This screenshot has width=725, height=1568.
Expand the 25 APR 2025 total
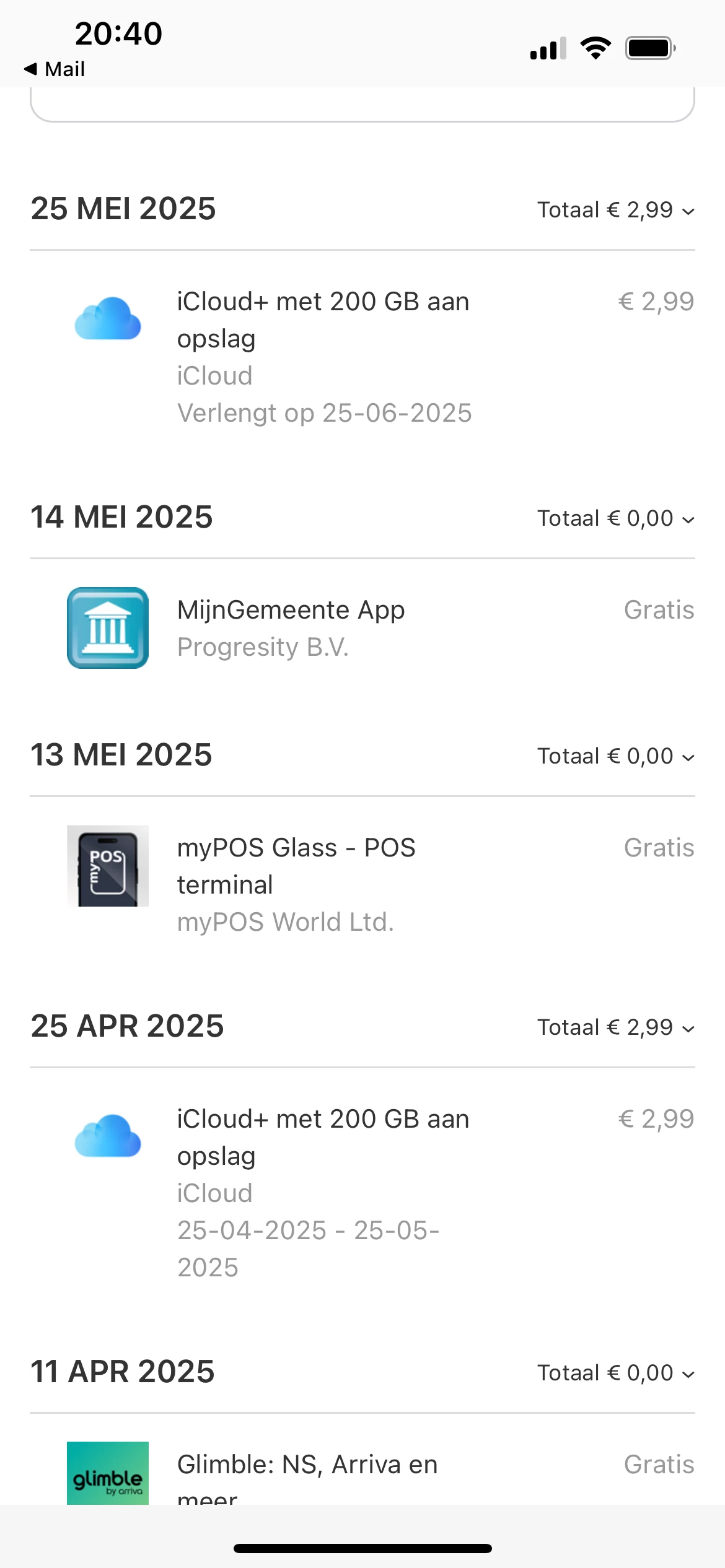click(x=616, y=1027)
